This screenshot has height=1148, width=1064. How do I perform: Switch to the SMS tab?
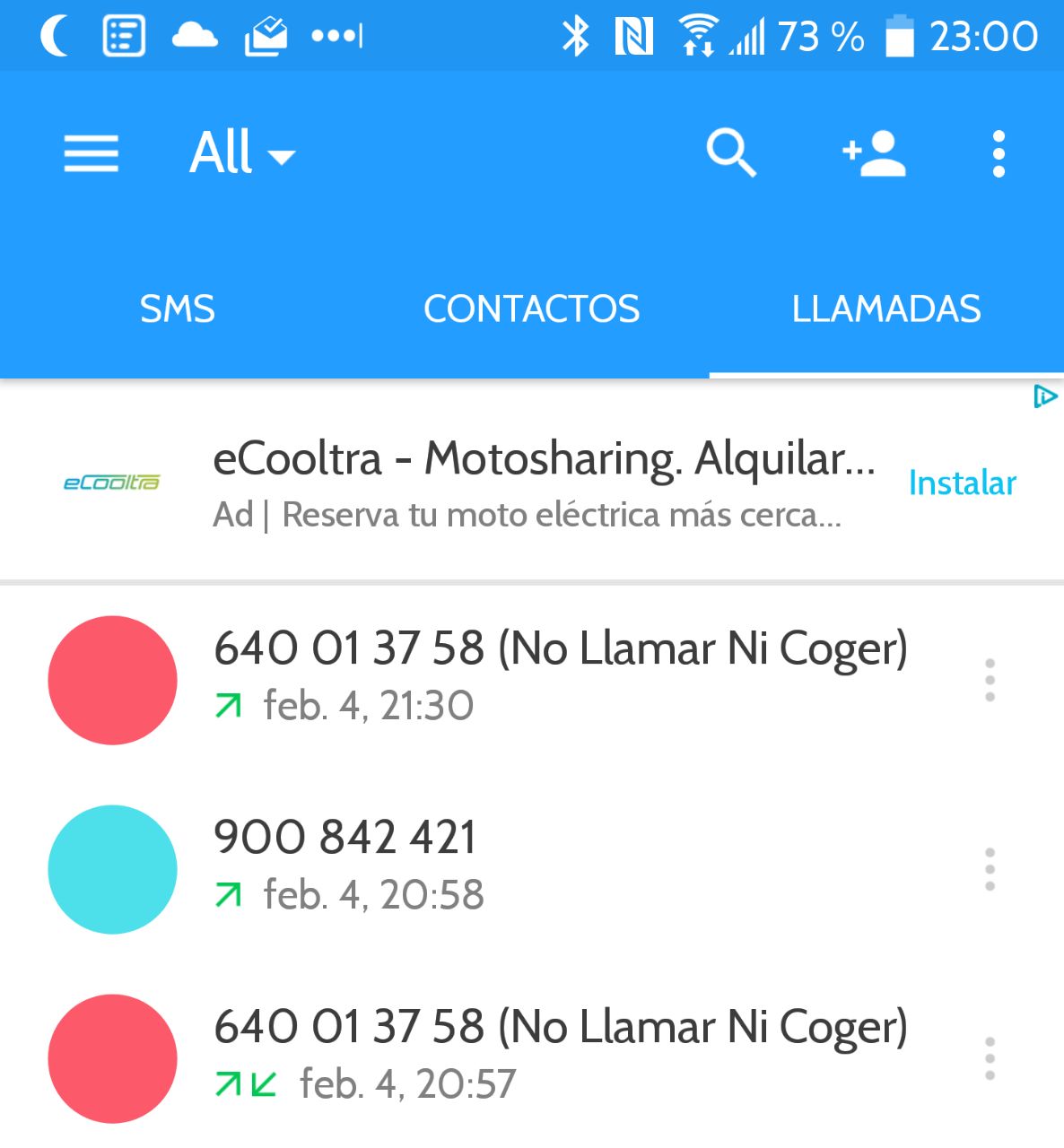coord(177,309)
